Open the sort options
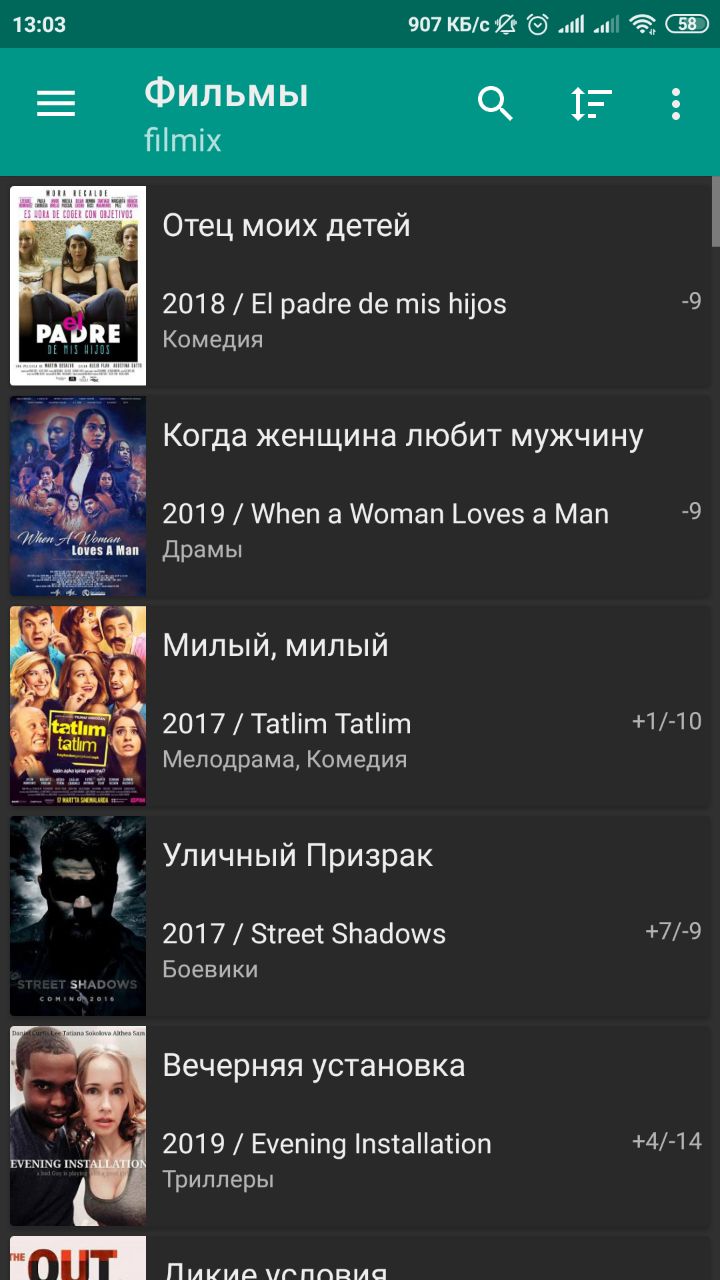 coord(591,104)
